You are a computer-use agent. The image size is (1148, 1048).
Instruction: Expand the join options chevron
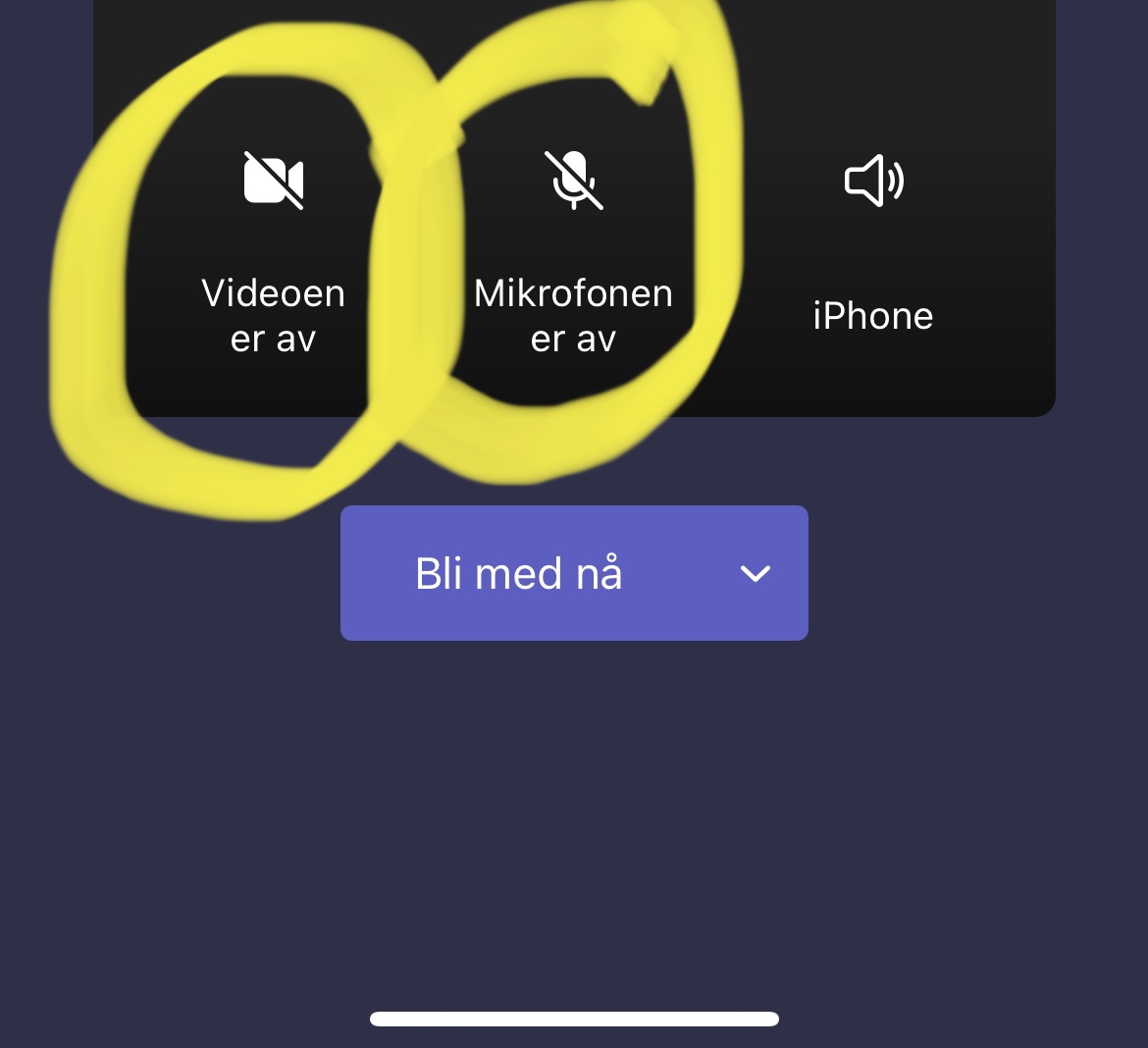(755, 573)
